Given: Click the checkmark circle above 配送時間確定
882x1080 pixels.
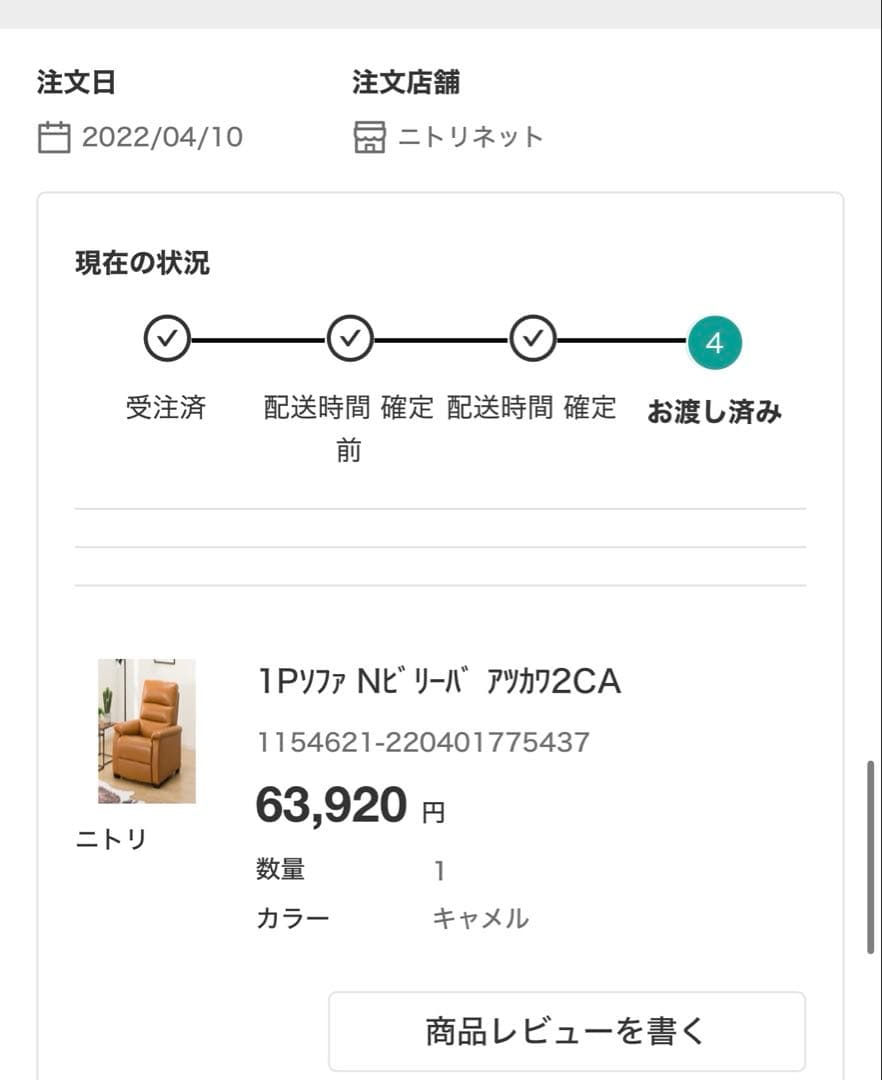Looking at the screenshot, I should coord(532,339).
